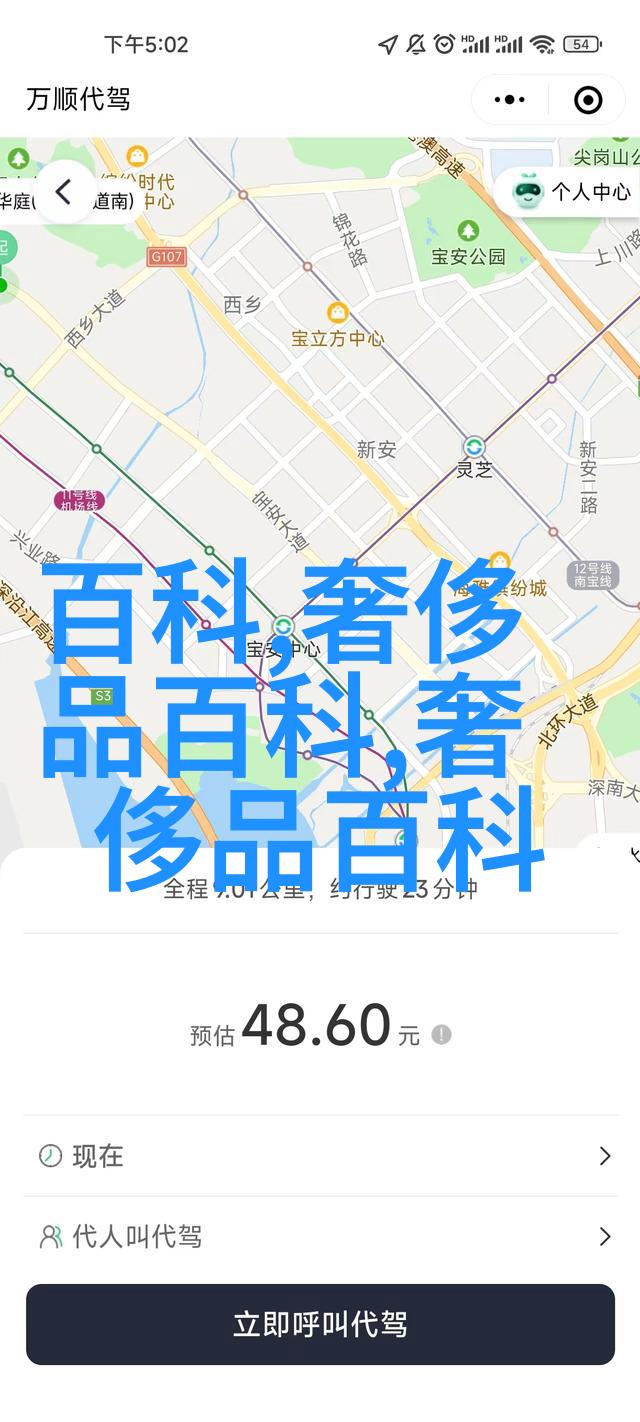Open the 个人中心 personal center
The image size is (640, 1422).
pos(572,191)
